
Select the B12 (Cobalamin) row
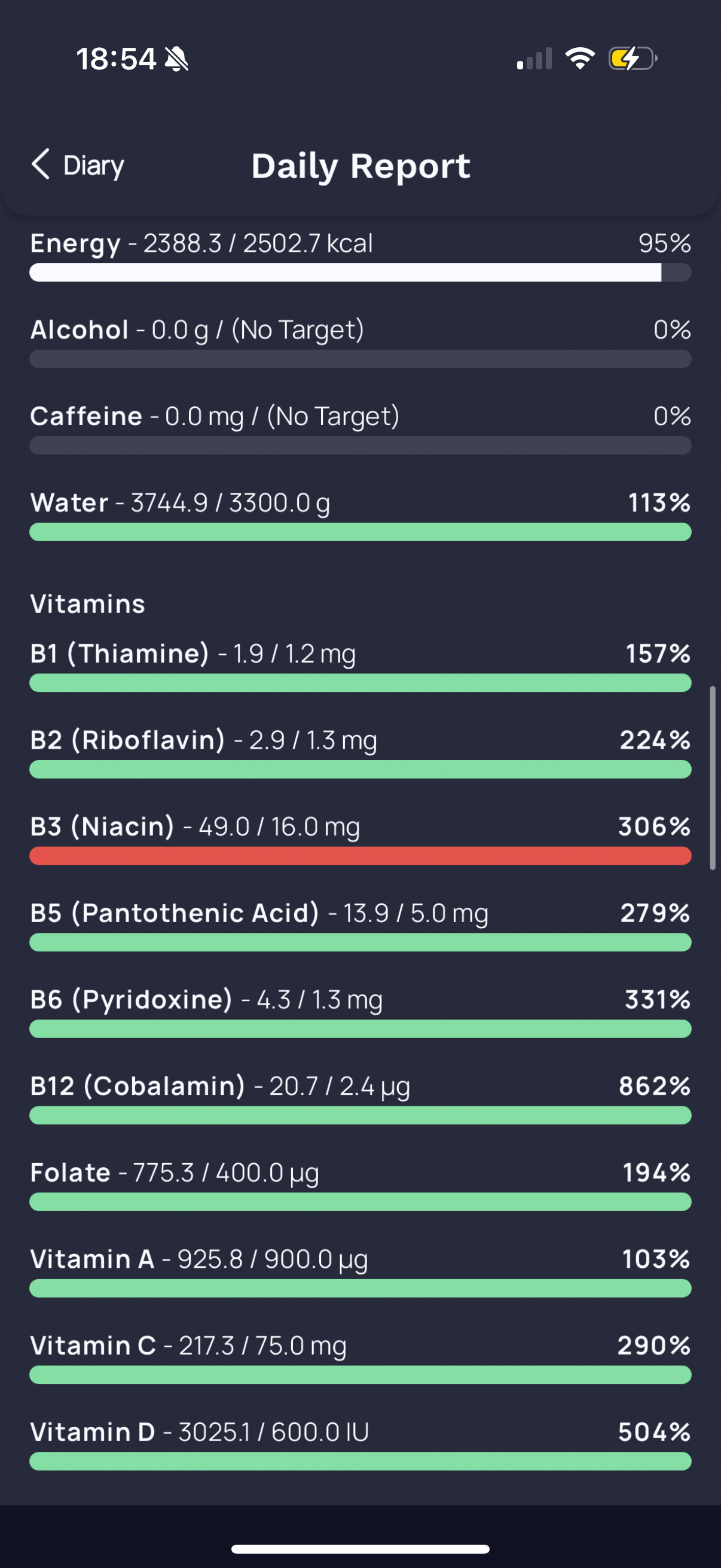pos(359,1098)
